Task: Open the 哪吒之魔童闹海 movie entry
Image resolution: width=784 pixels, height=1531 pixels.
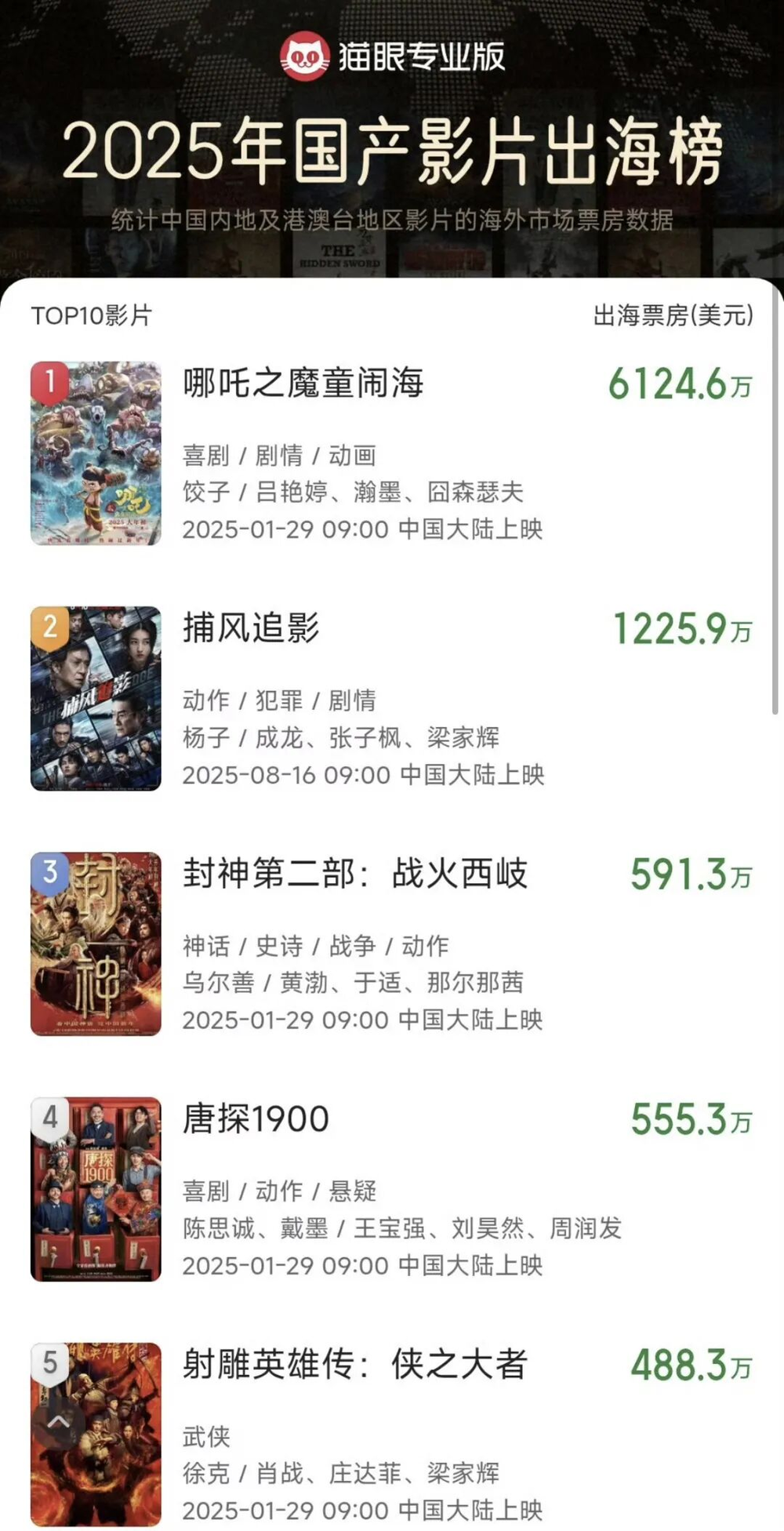Action: pos(304,384)
